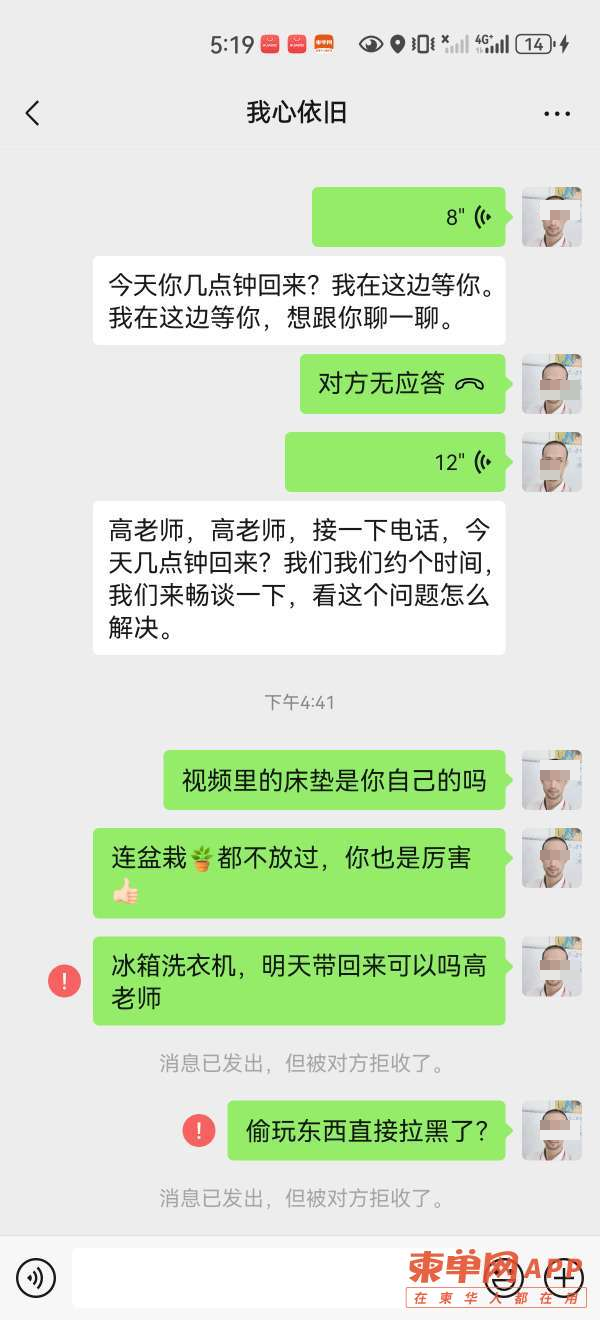Switch to voice input mode
Image resolution: width=600 pixels, height=1320 pixels.
36,1277
